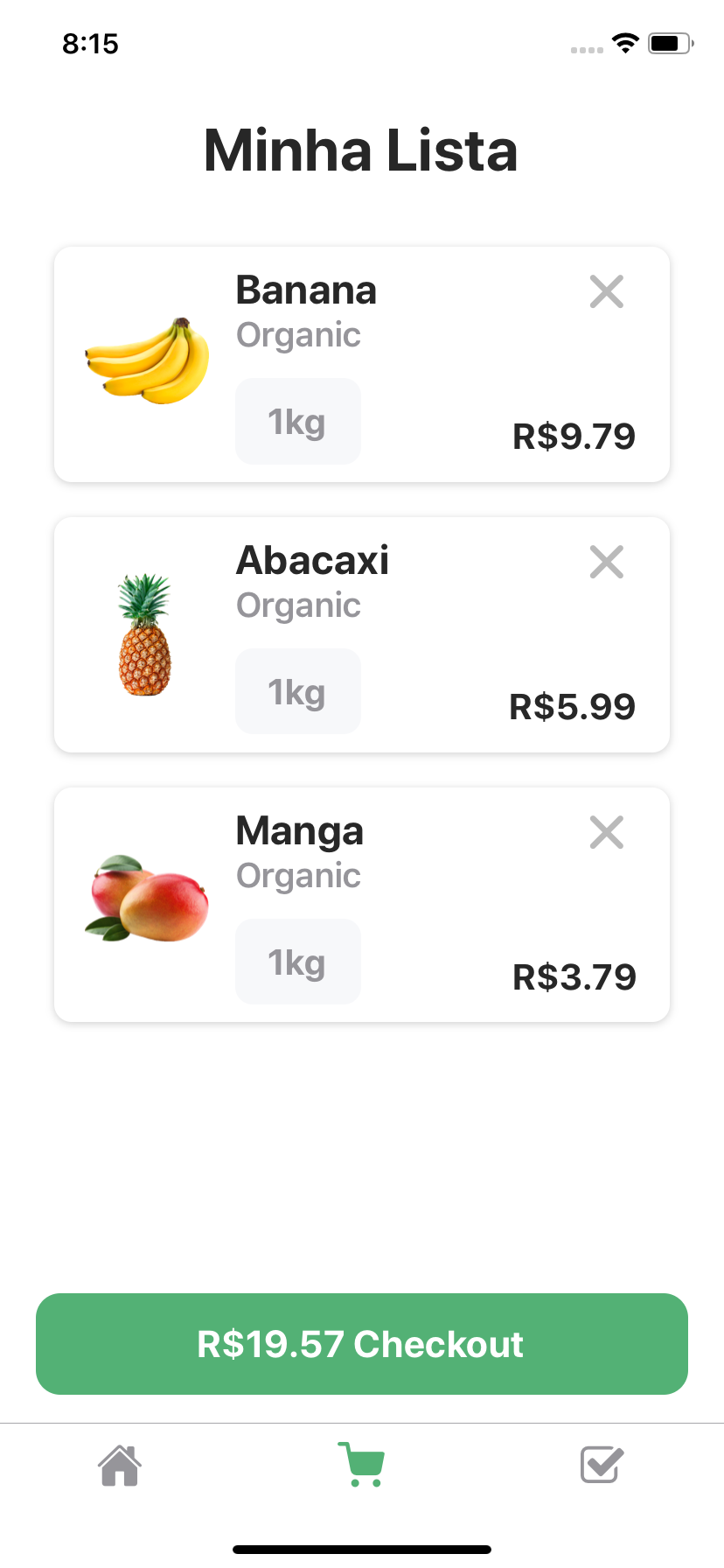Change the 1kg quantity for Banana
This screenshot has height=1568, width=724.
(x=298, y=422)
